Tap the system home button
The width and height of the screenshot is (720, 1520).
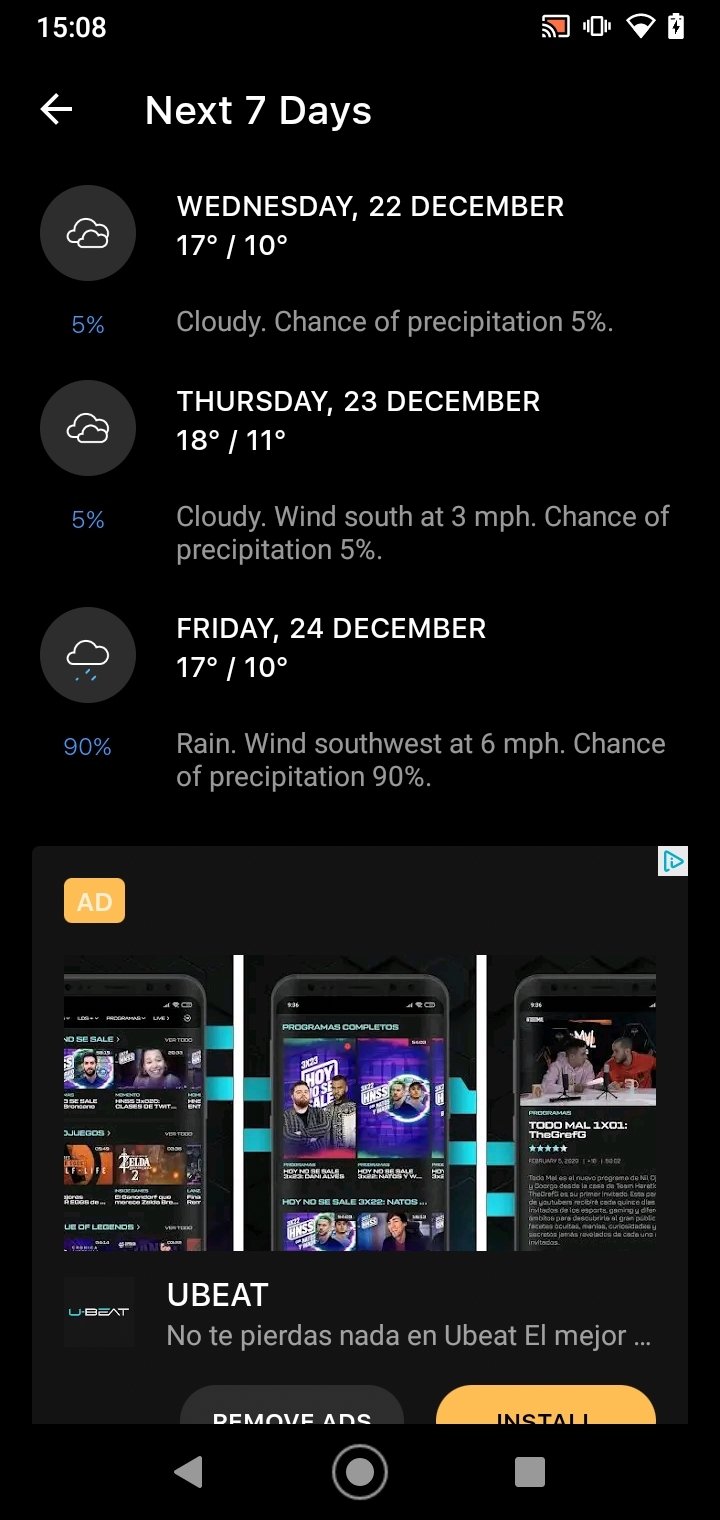[x=360, y=1471]
